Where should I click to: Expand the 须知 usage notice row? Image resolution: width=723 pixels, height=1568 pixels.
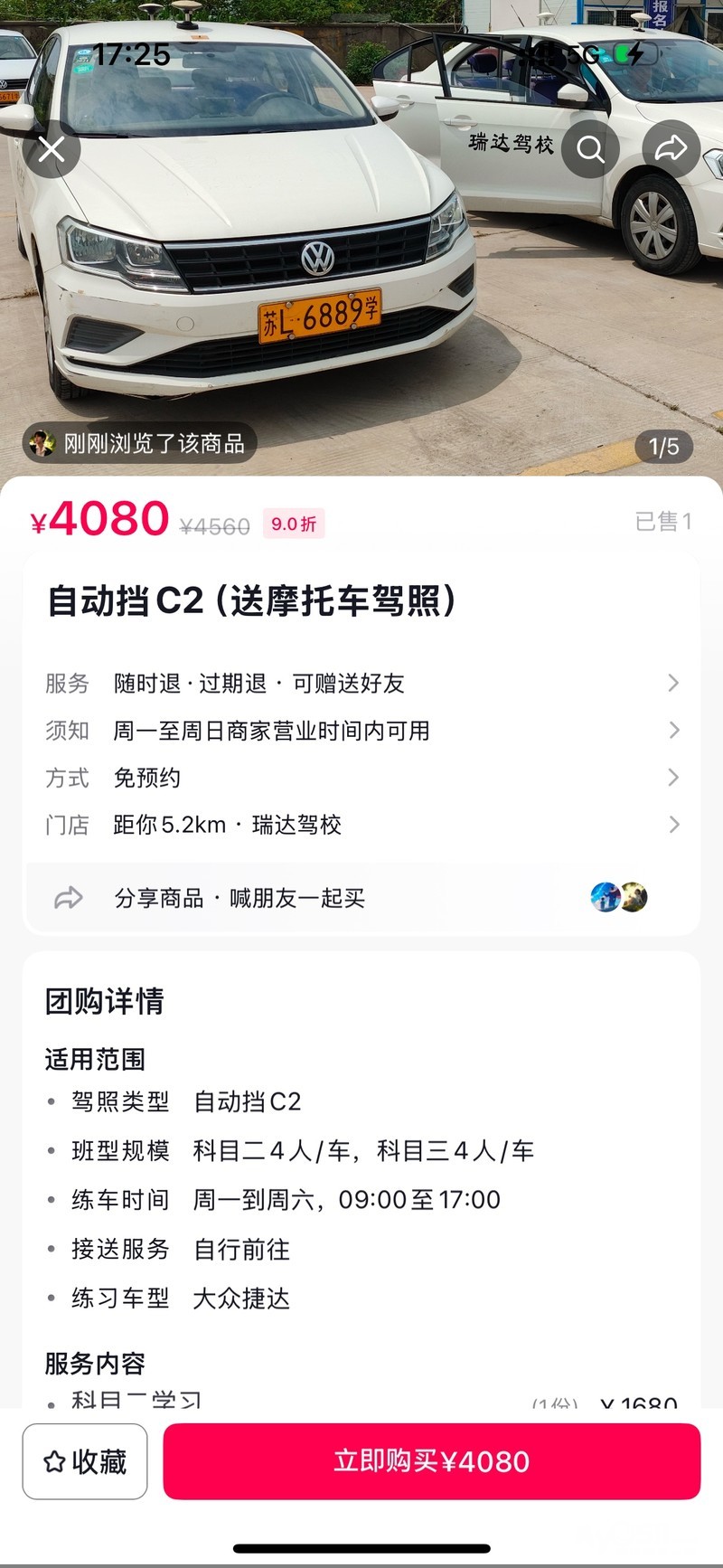click(361, 731)
